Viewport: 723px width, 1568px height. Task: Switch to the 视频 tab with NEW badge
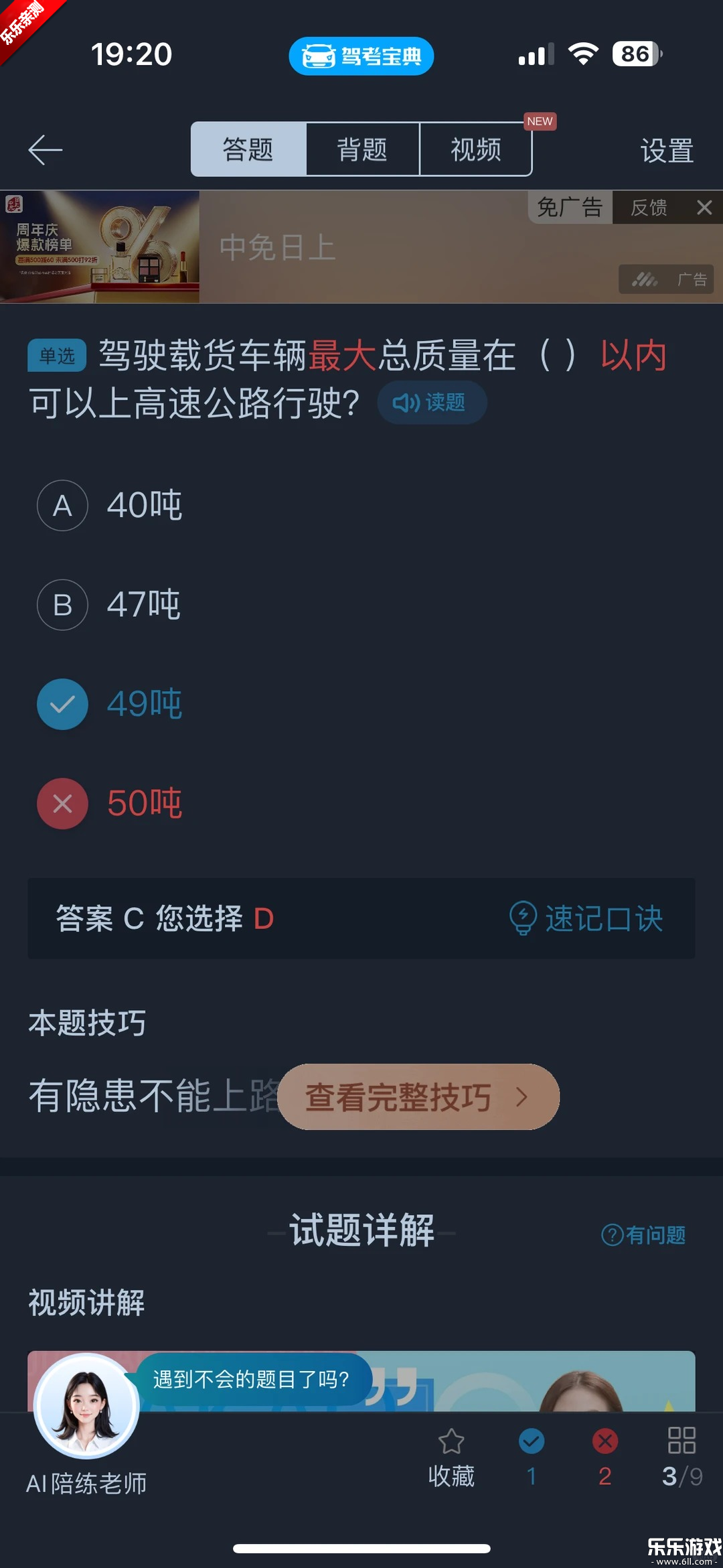point(476,149)
